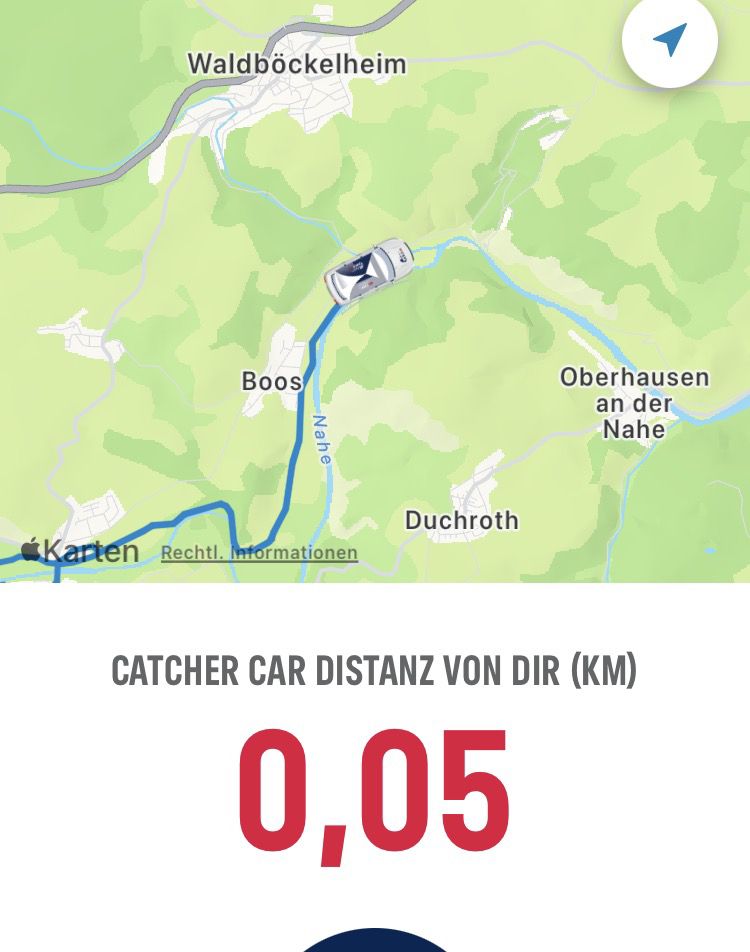Tap the location arrow to recenter the map
The image size is (750, 952).
[670, 40]
